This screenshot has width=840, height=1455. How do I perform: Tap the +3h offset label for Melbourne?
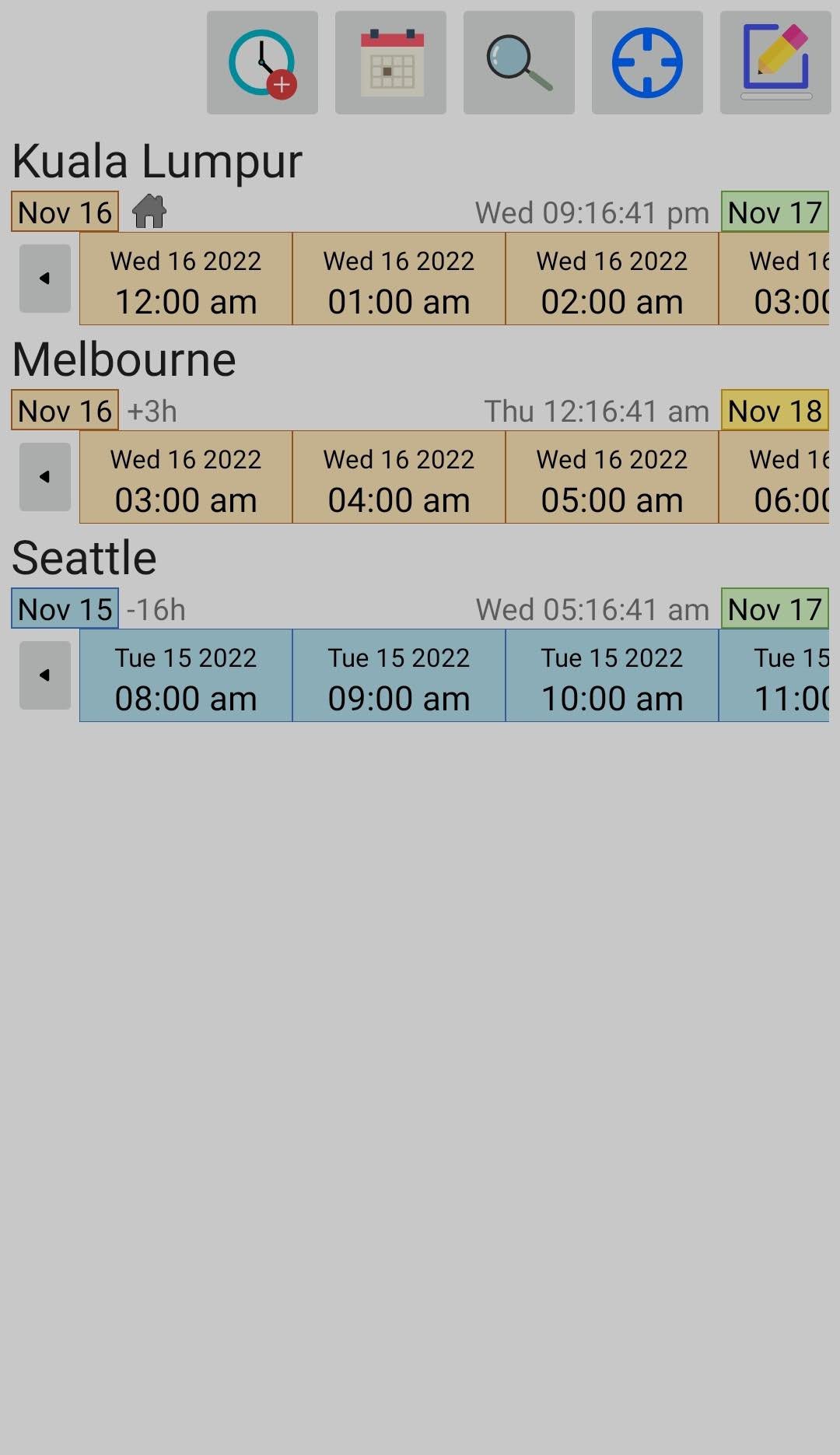point(152,411)
